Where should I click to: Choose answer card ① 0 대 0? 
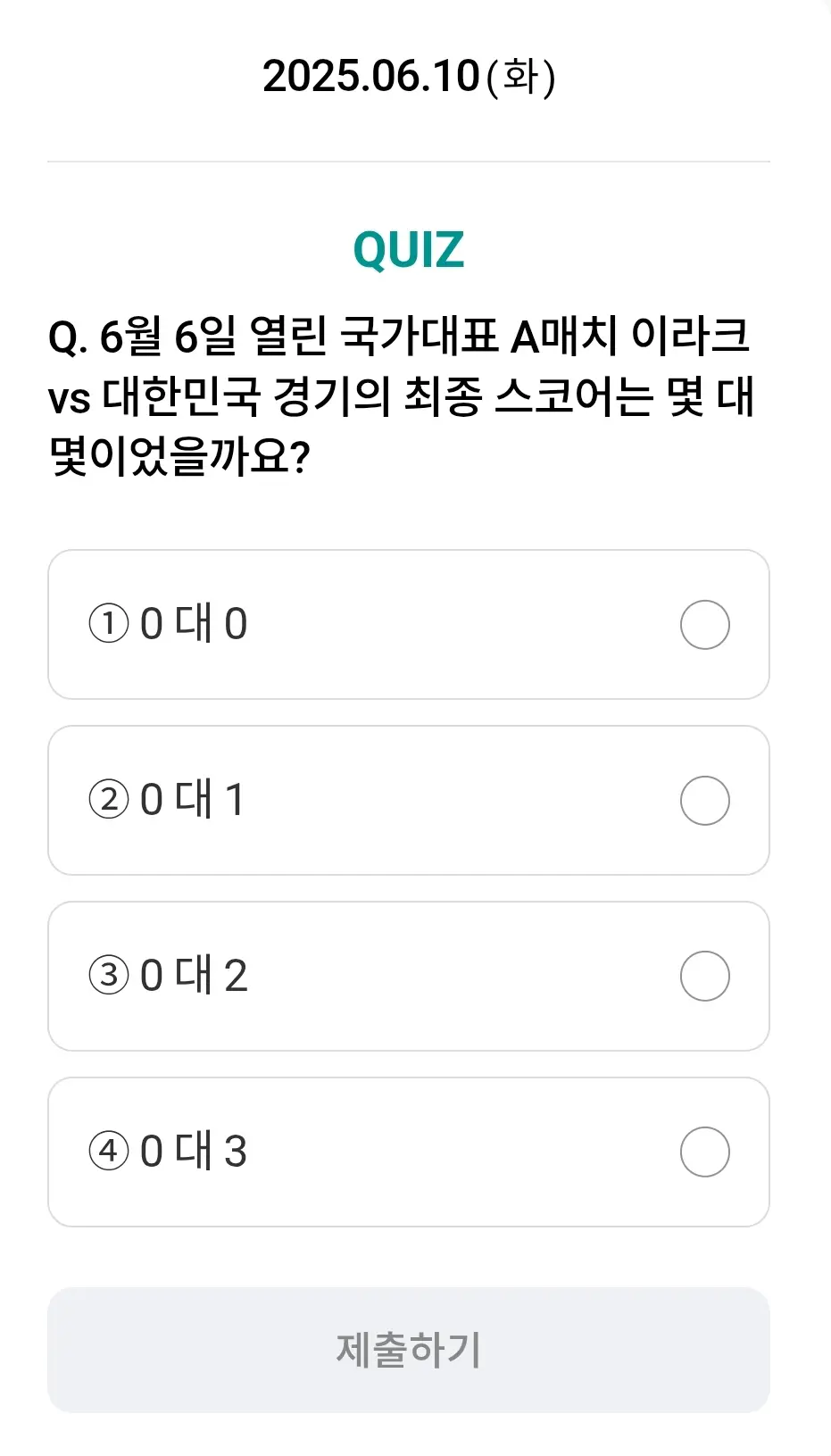pyautogui.click(x=409, y=624)
